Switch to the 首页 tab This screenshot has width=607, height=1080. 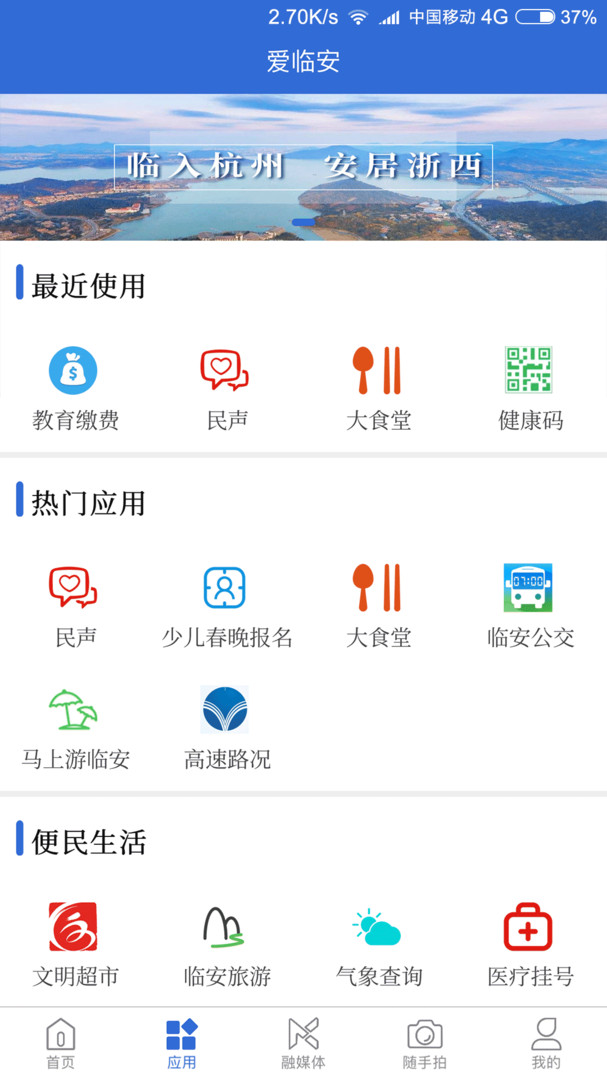point(61,1043)
